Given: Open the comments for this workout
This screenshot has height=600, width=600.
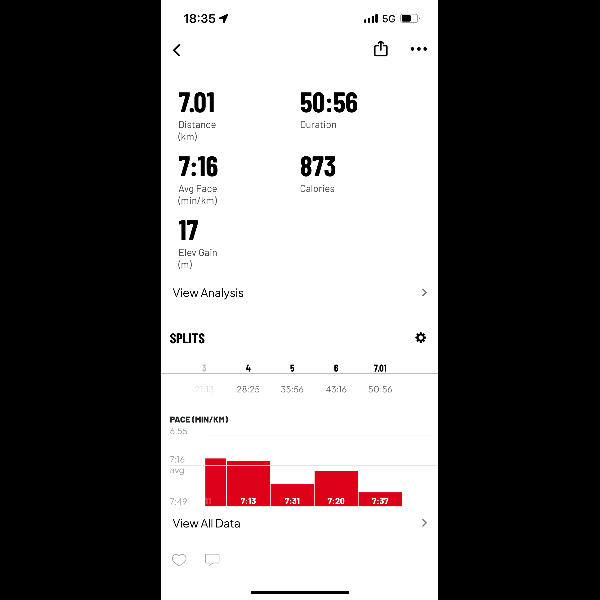Looking at the screenshot, I should click(x=212, y=560).
